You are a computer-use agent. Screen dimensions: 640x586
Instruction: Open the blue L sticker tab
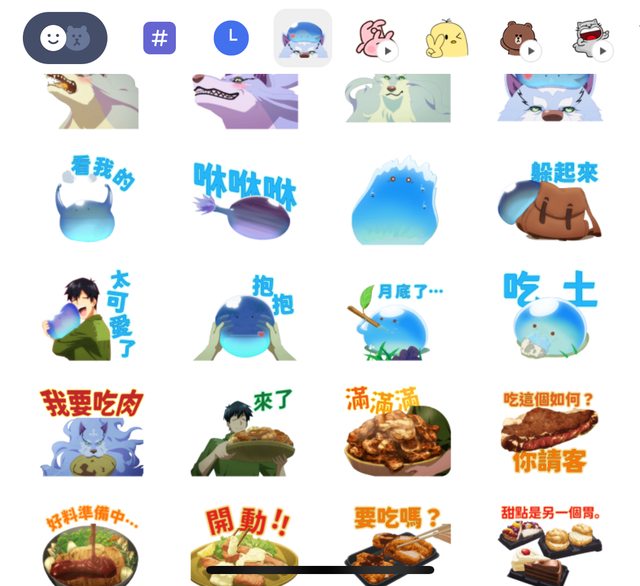pos(232,38)
